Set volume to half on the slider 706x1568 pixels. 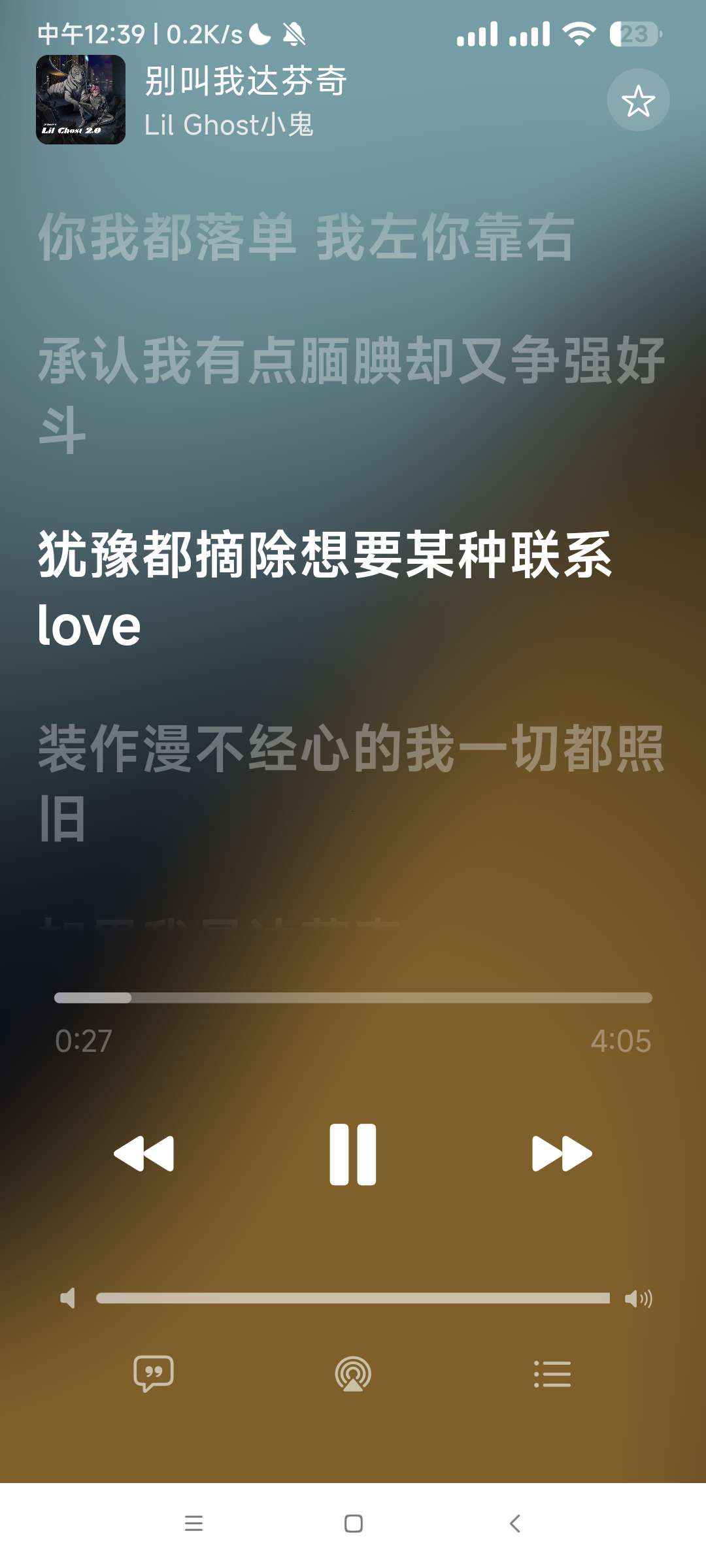coord(353,1298)
